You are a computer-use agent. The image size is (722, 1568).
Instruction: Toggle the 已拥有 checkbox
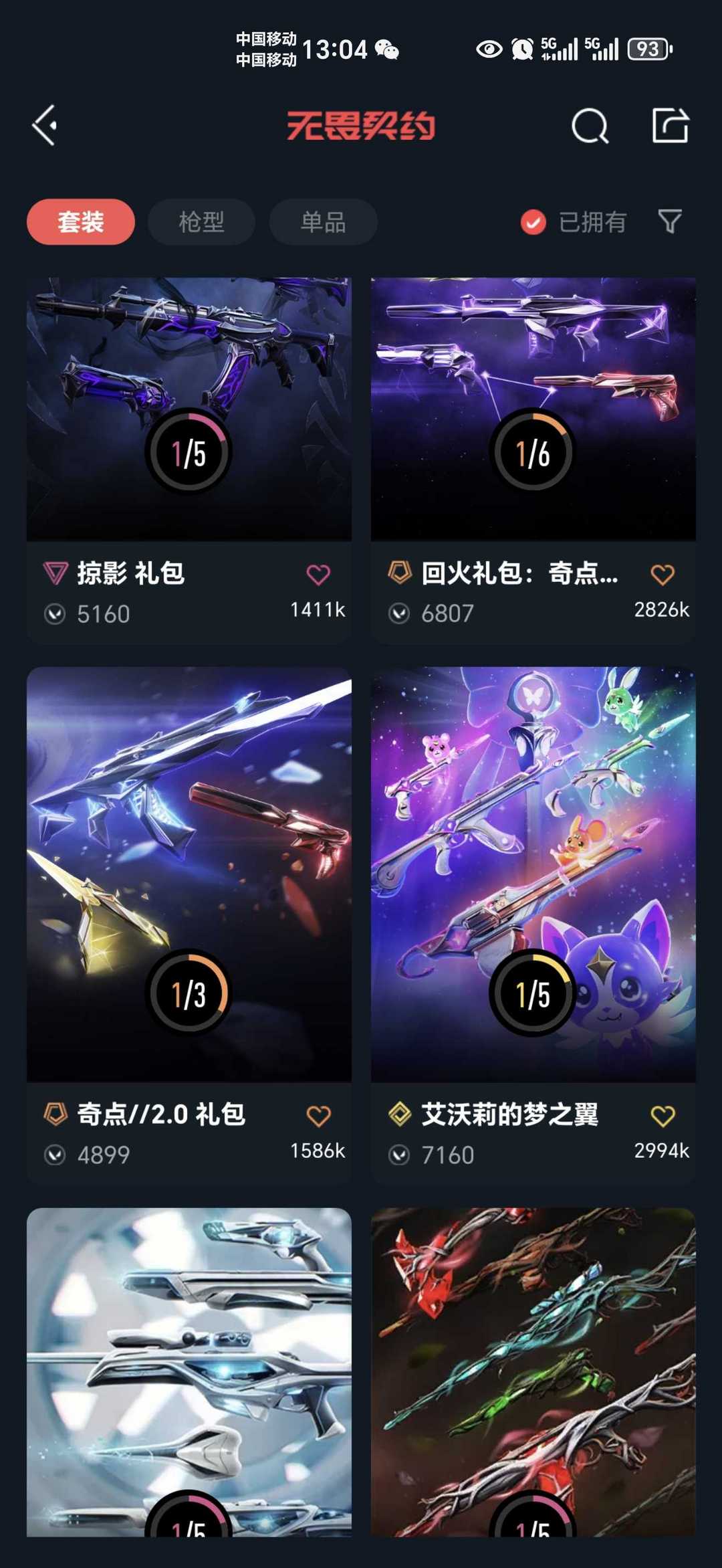(x=533, y=222)
